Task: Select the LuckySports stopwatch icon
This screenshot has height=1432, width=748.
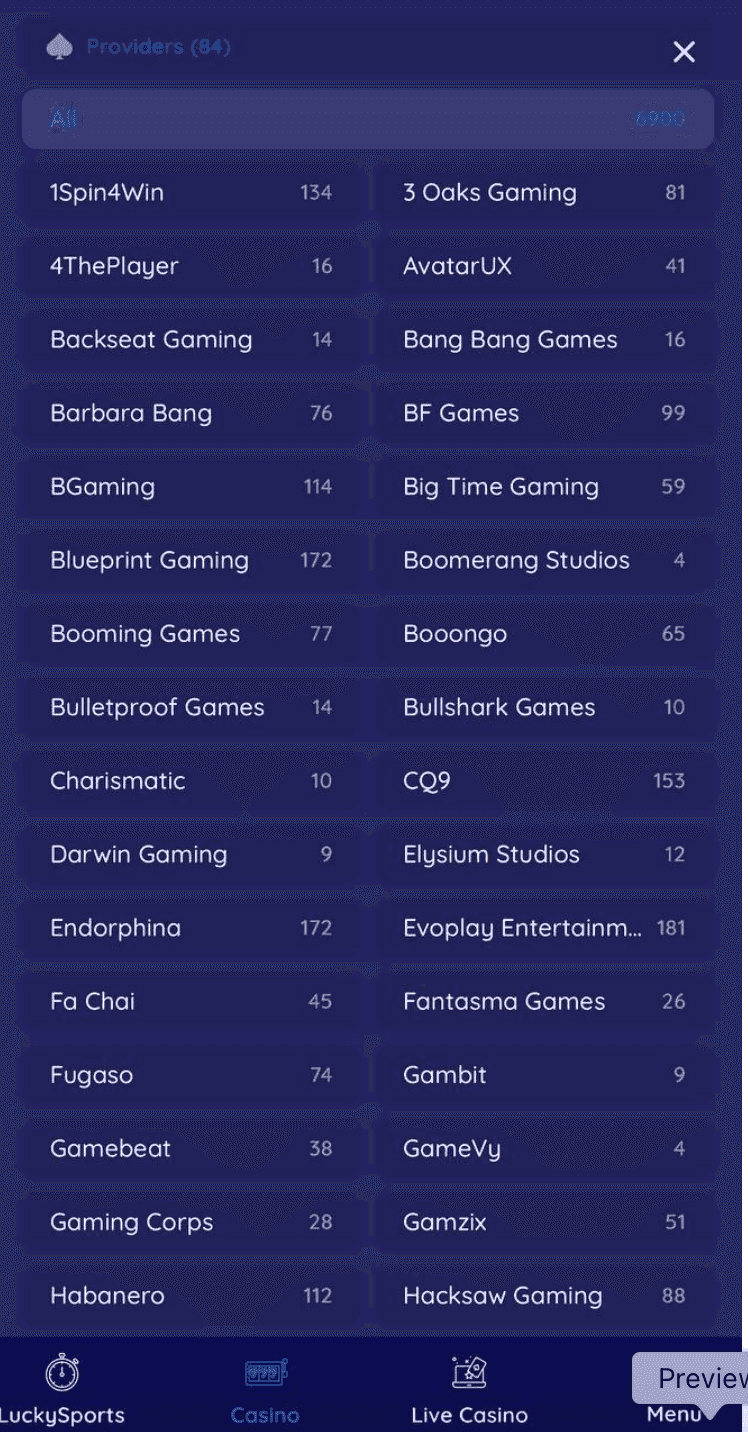Action: click(62, 1374)
